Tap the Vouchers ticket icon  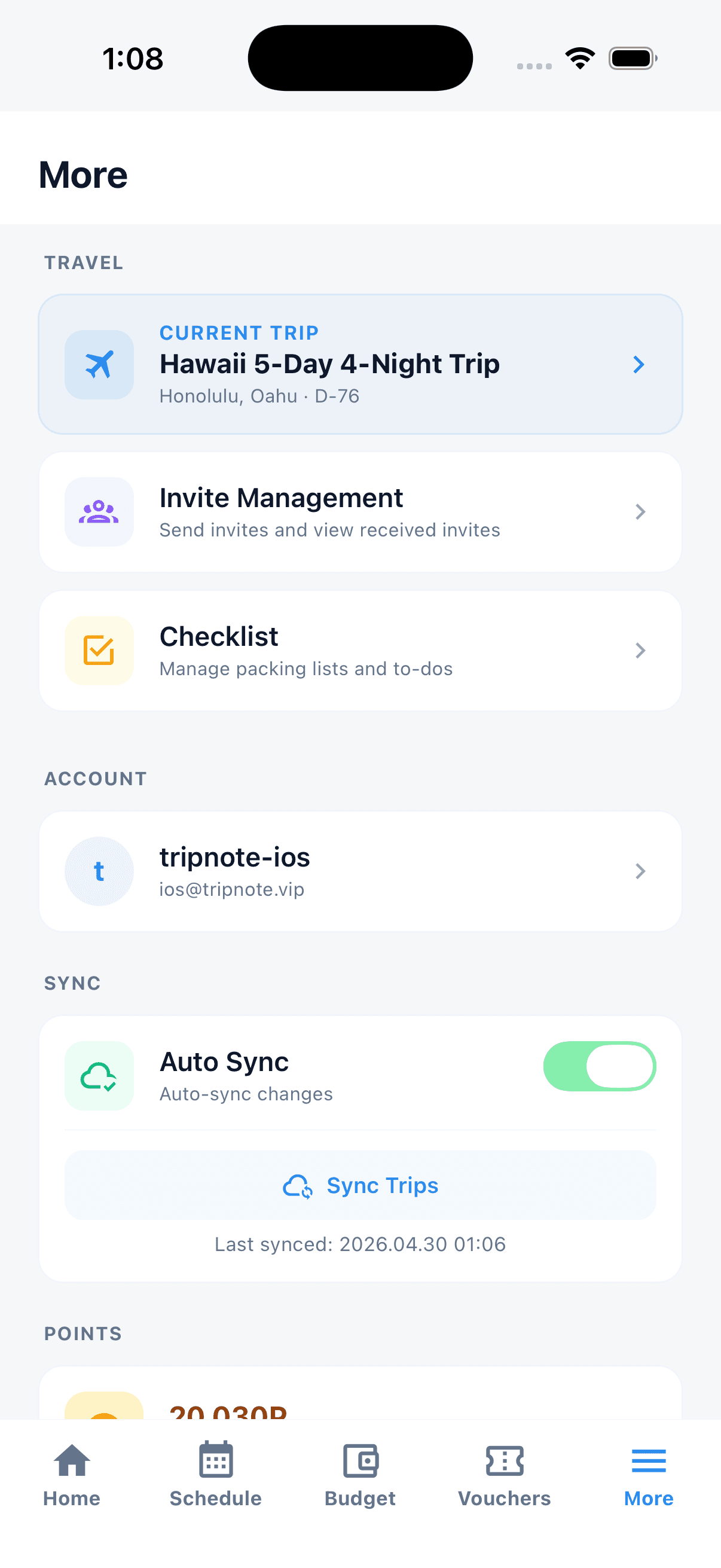(505, 1461)
